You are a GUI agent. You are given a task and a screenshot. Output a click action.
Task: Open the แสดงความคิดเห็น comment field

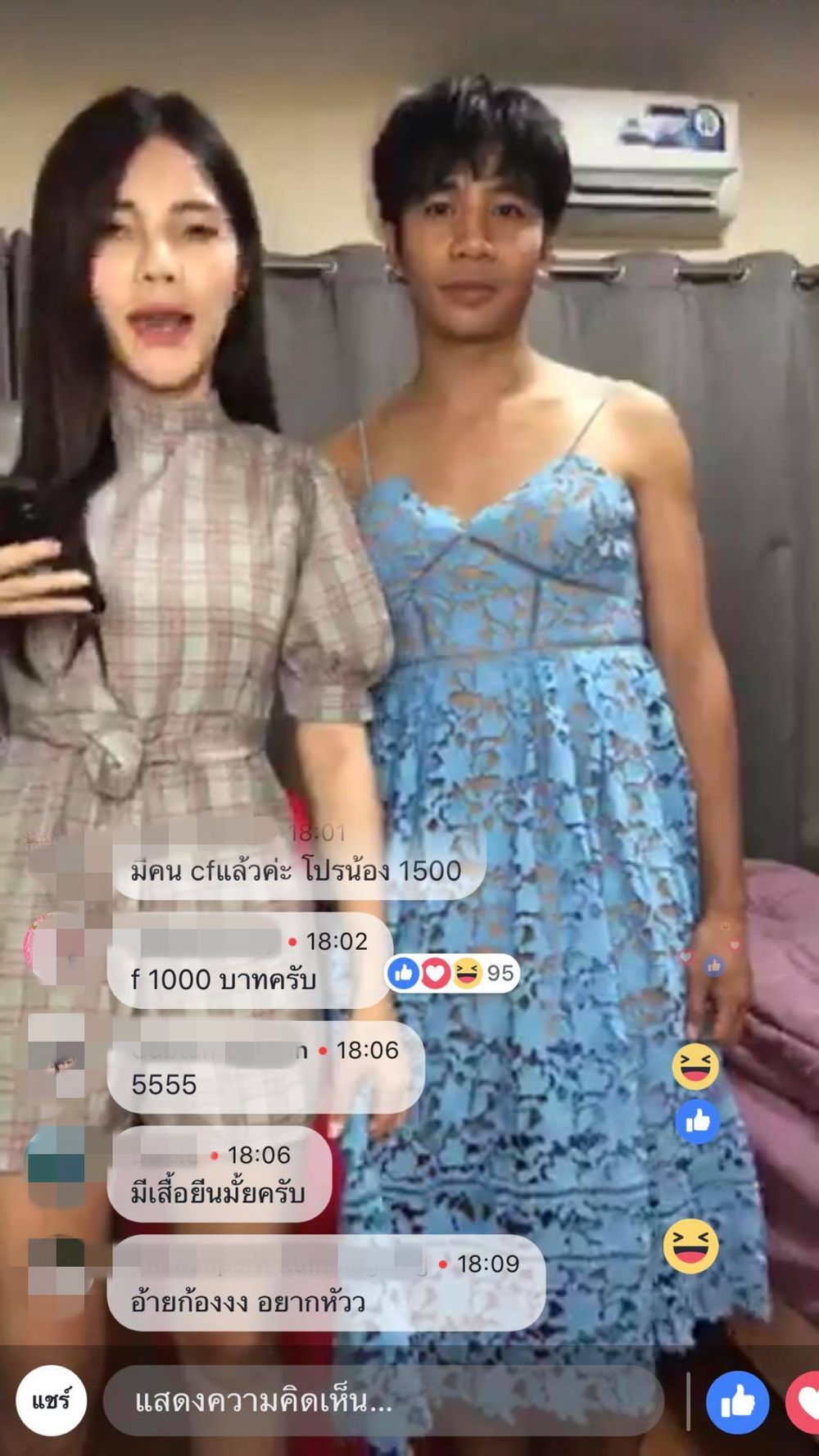382,1402
